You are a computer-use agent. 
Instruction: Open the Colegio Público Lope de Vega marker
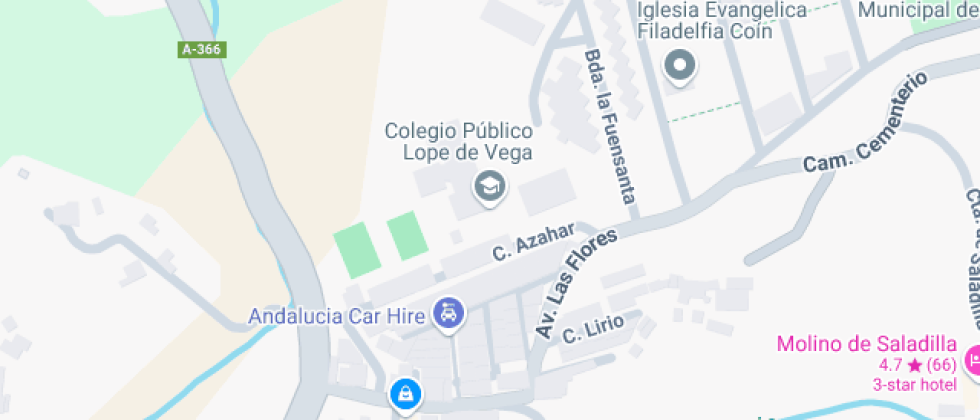tap(489, 185)
